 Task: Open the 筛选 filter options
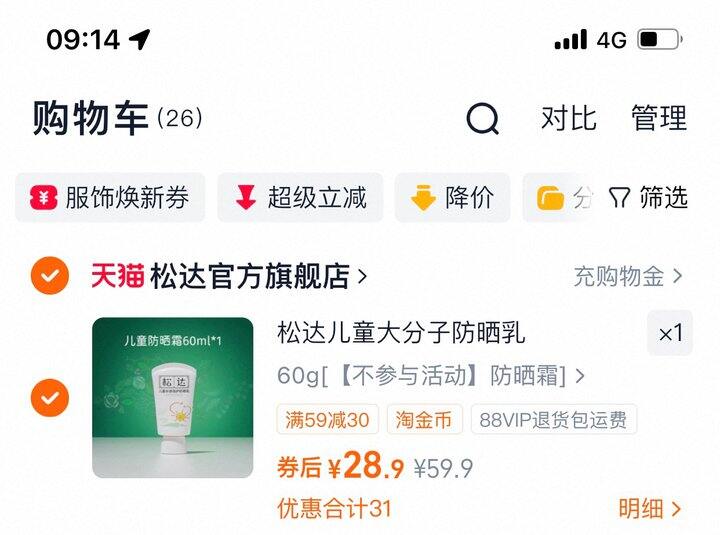tap(649, 198)
